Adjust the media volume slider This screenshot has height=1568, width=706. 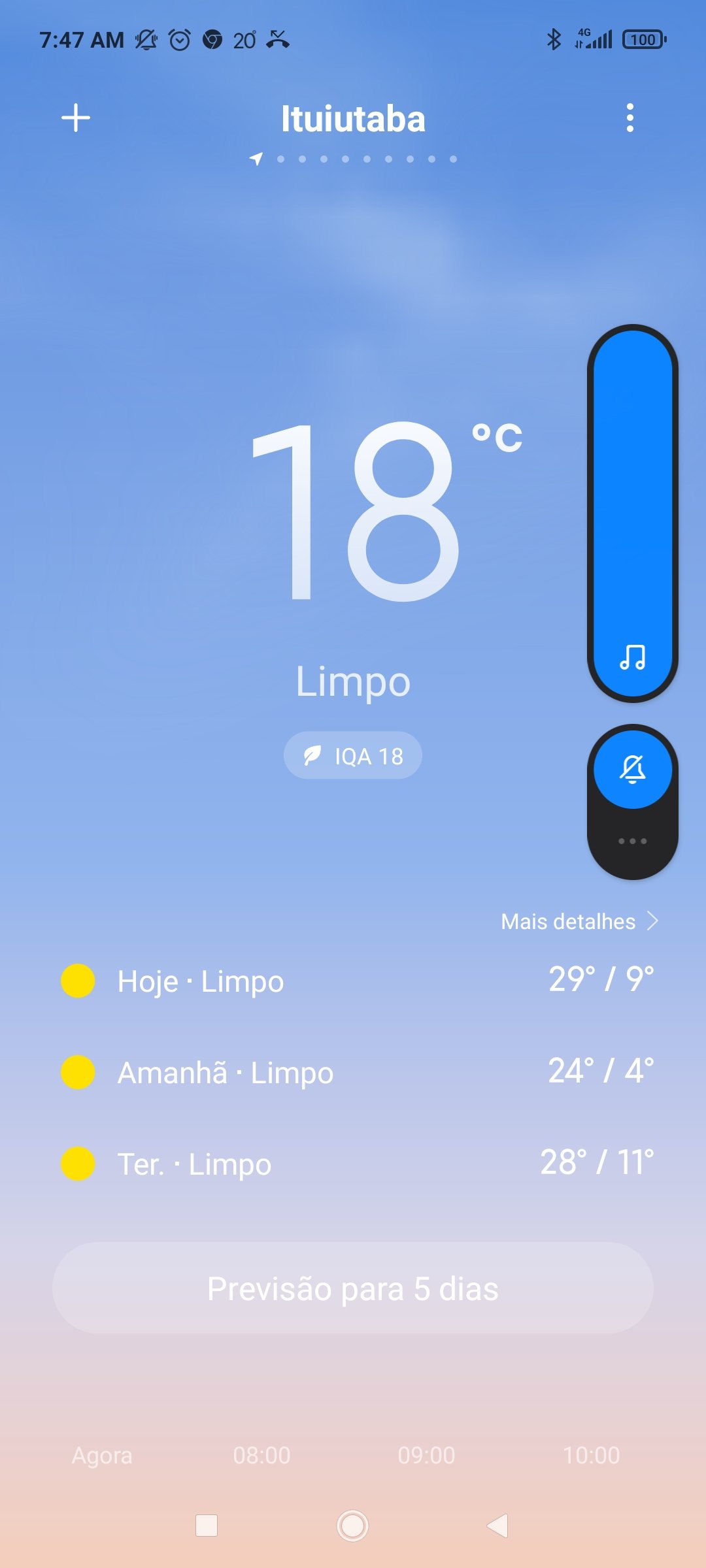pyautogui.click(x=633, y=514)
